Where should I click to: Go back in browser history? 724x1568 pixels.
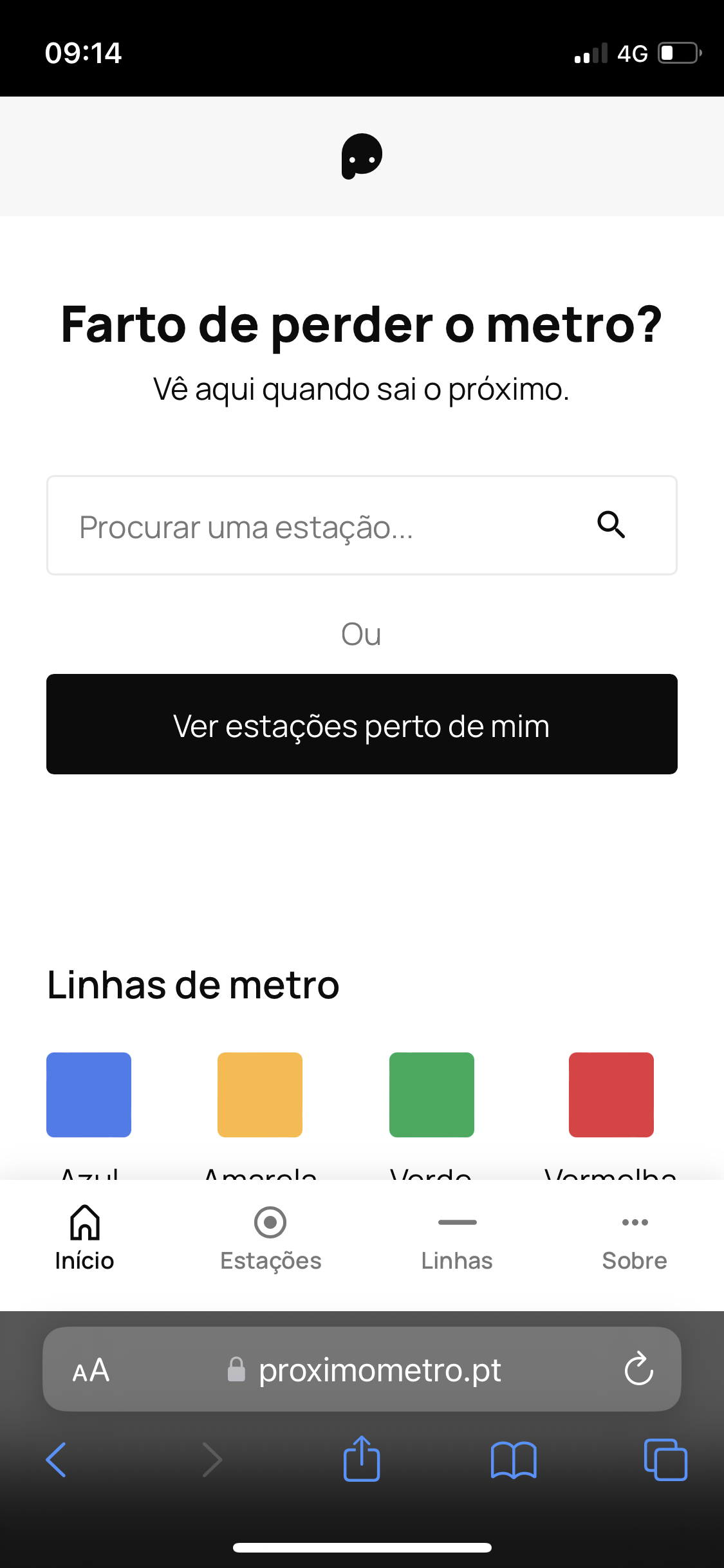[57, 1459]
